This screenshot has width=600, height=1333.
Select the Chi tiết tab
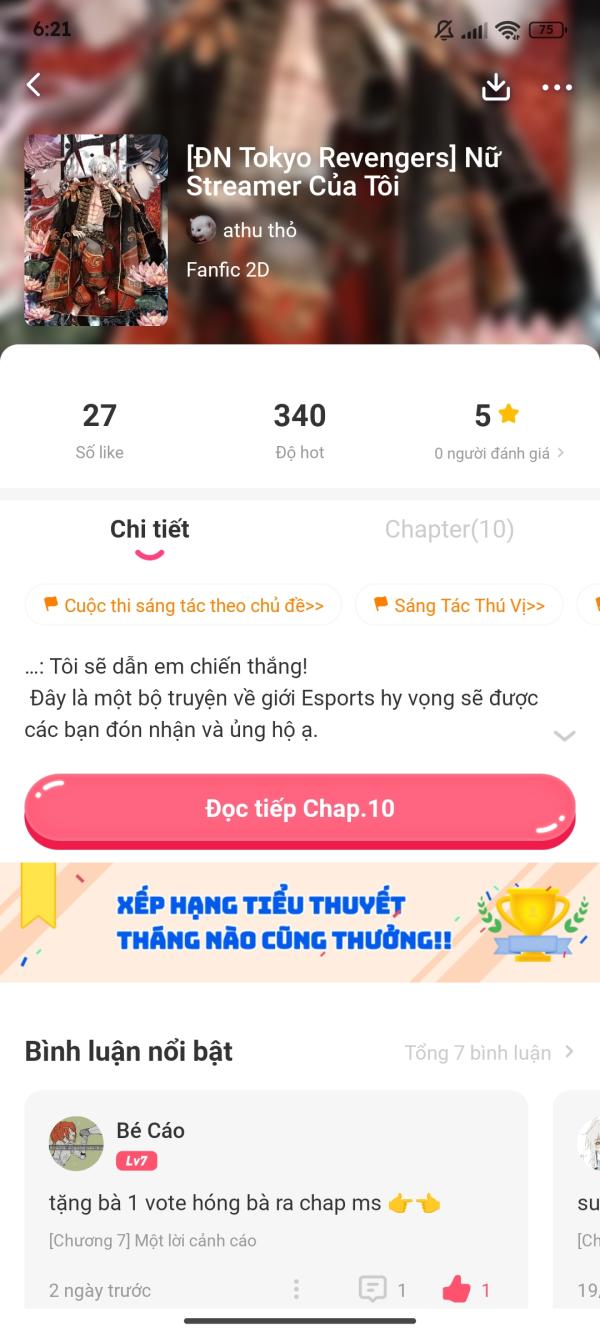coord(150,530)
